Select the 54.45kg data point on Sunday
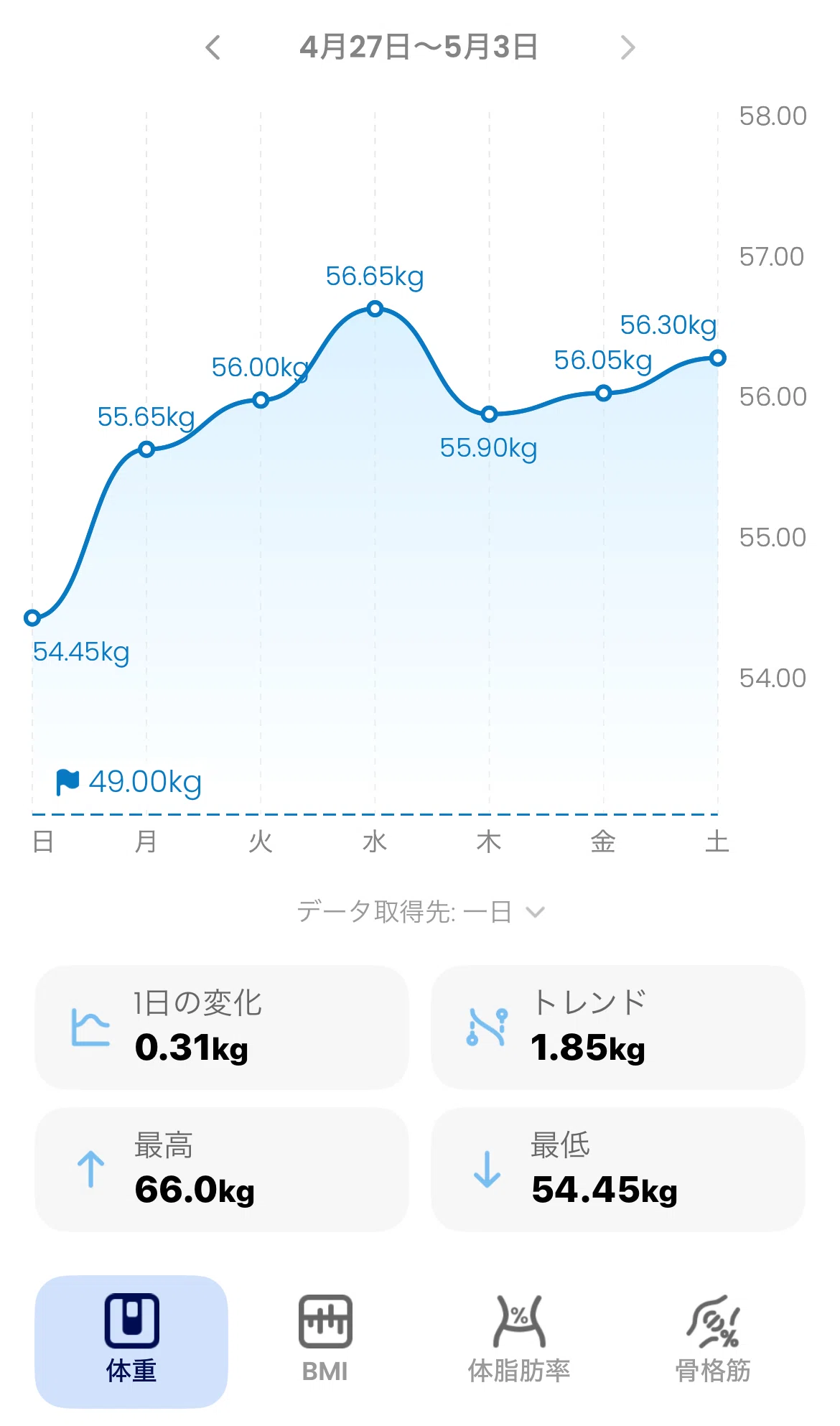The height and width of the screenshot is (1426, 840). [32, 618]
